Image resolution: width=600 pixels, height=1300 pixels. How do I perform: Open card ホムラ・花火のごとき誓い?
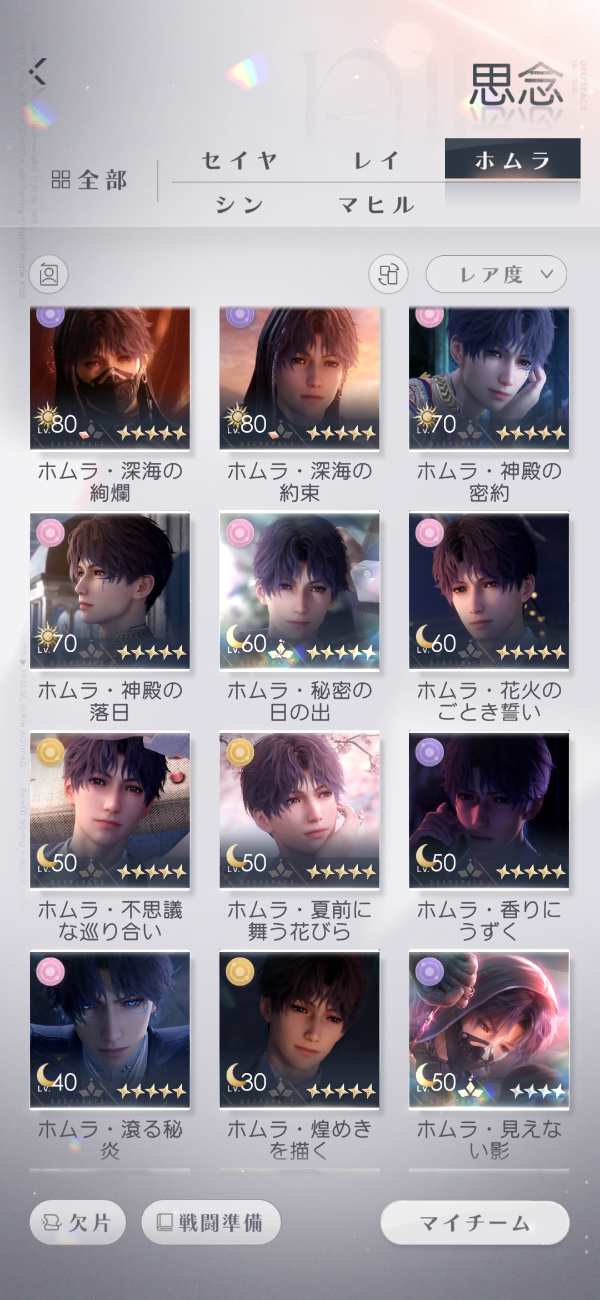pyautogui.click(x=489, y=590)
